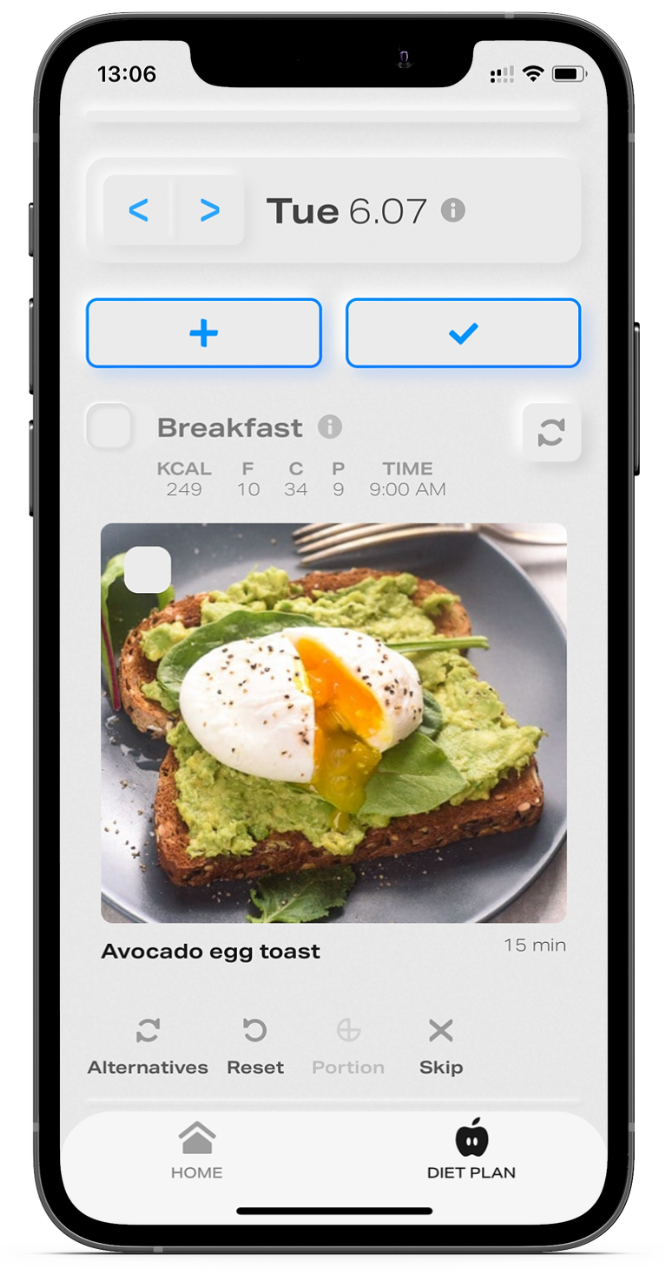The width and height of the screenshot is (664, 1282).
Task: Go to the previous day
Action: click(x=139, y=211)
